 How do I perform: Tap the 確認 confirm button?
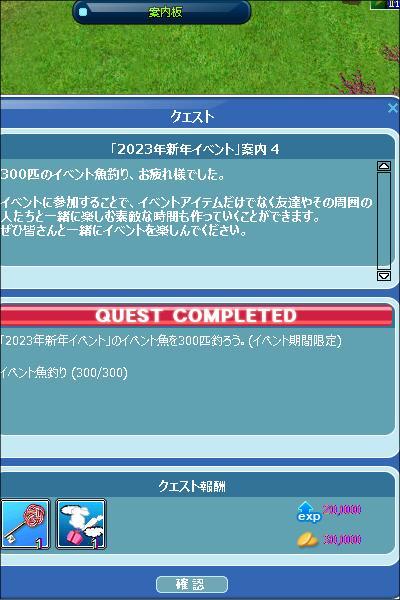(x=192, y=584)
